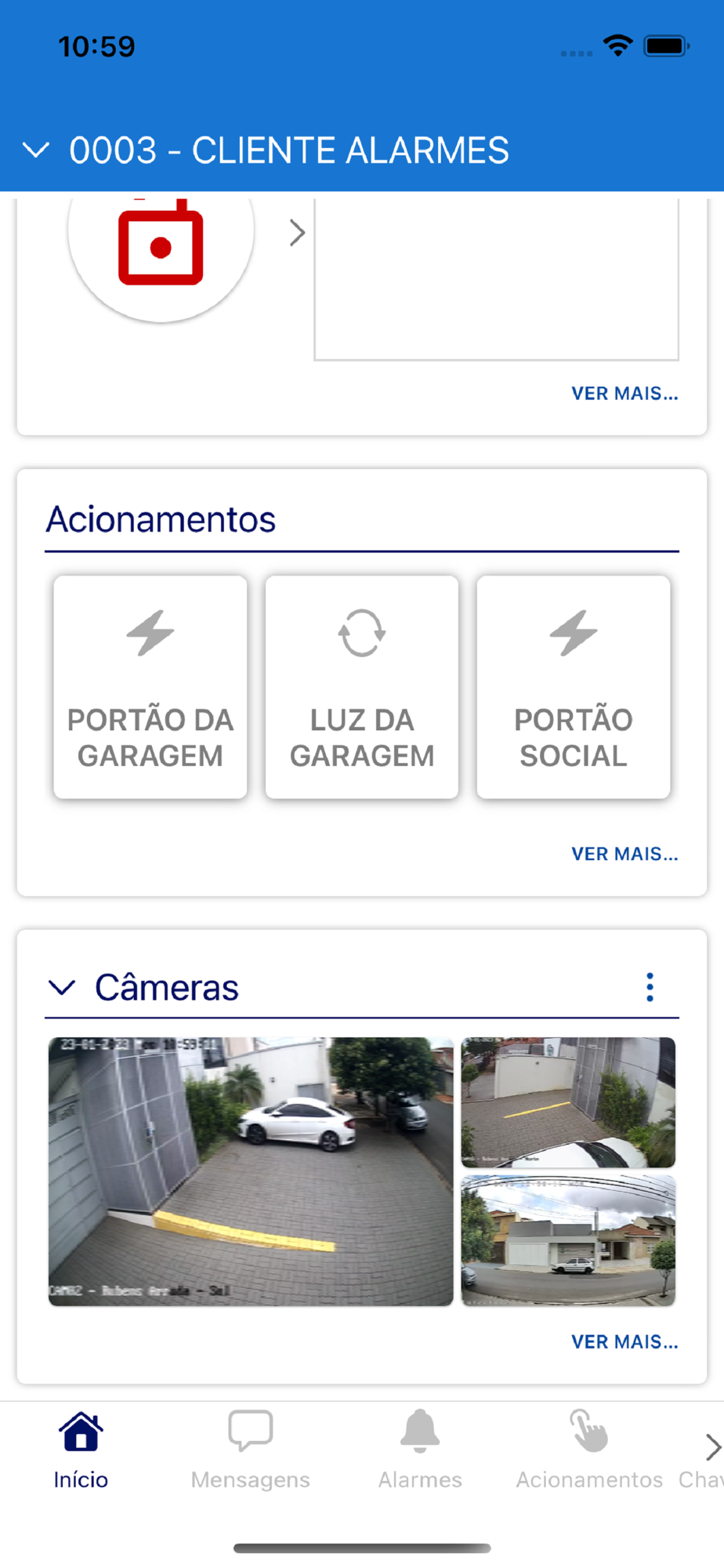
Task: Go to the Início tab
Action: pyautogui.click(x=81, y=1450)
